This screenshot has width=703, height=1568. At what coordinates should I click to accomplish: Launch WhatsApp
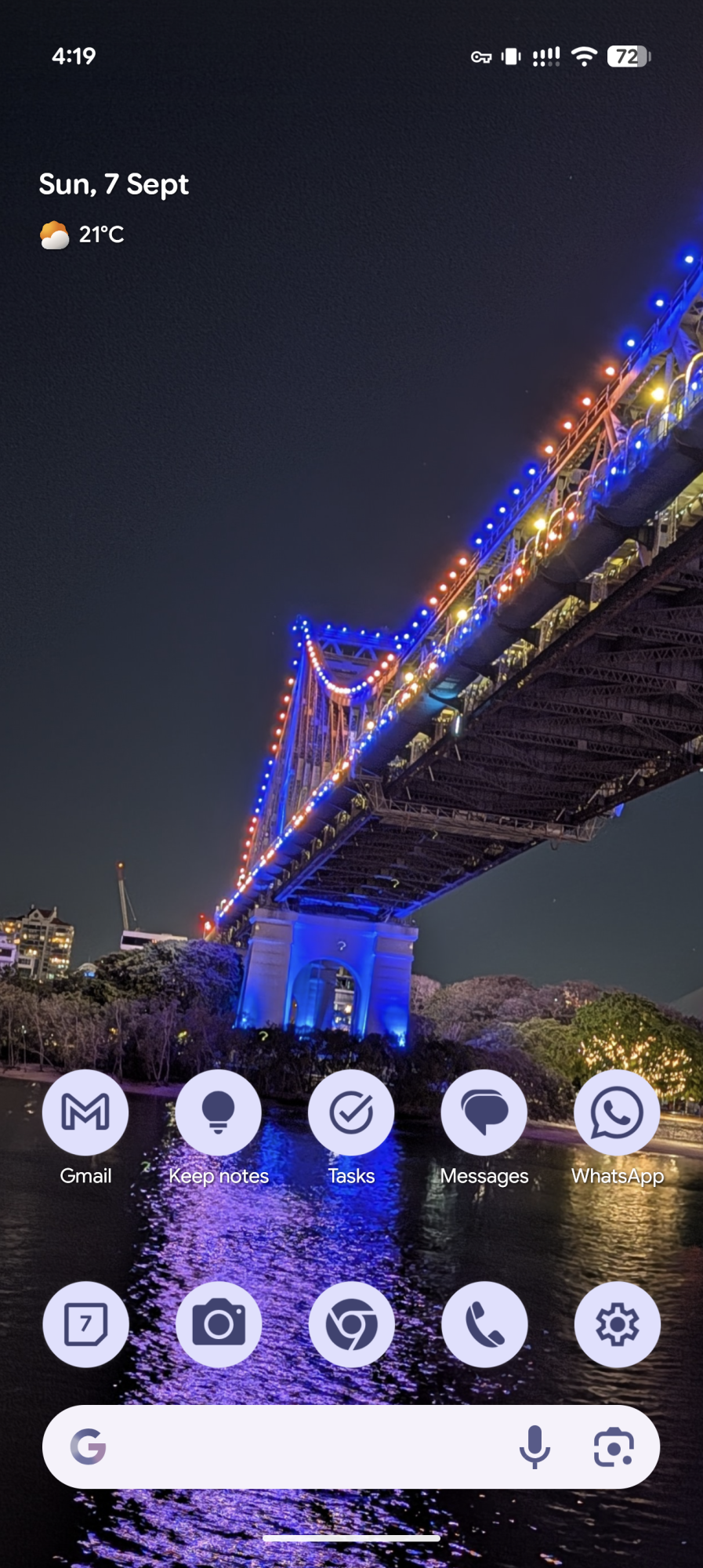point(618,1112)
